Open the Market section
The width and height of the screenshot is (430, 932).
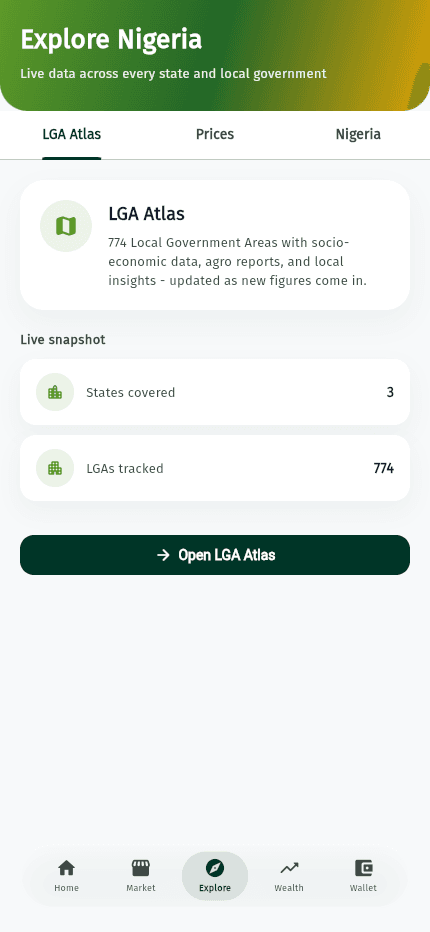[140, 876]
